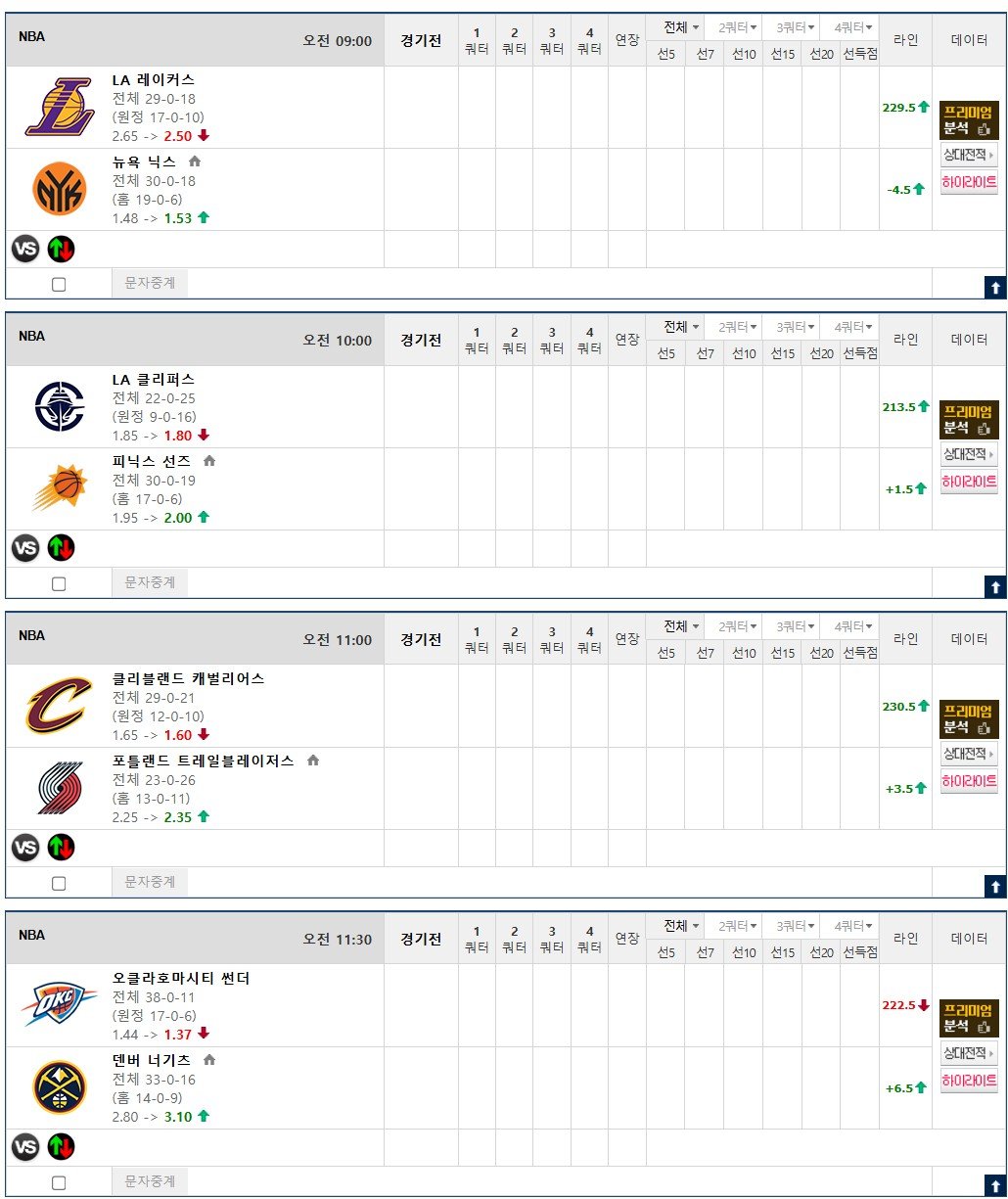The height and width of the screenshot is (1199, 1008).
Task: Open 프리미엄 분석 for 클리블랜드 캐벌리어스 game
Action: 969,718
